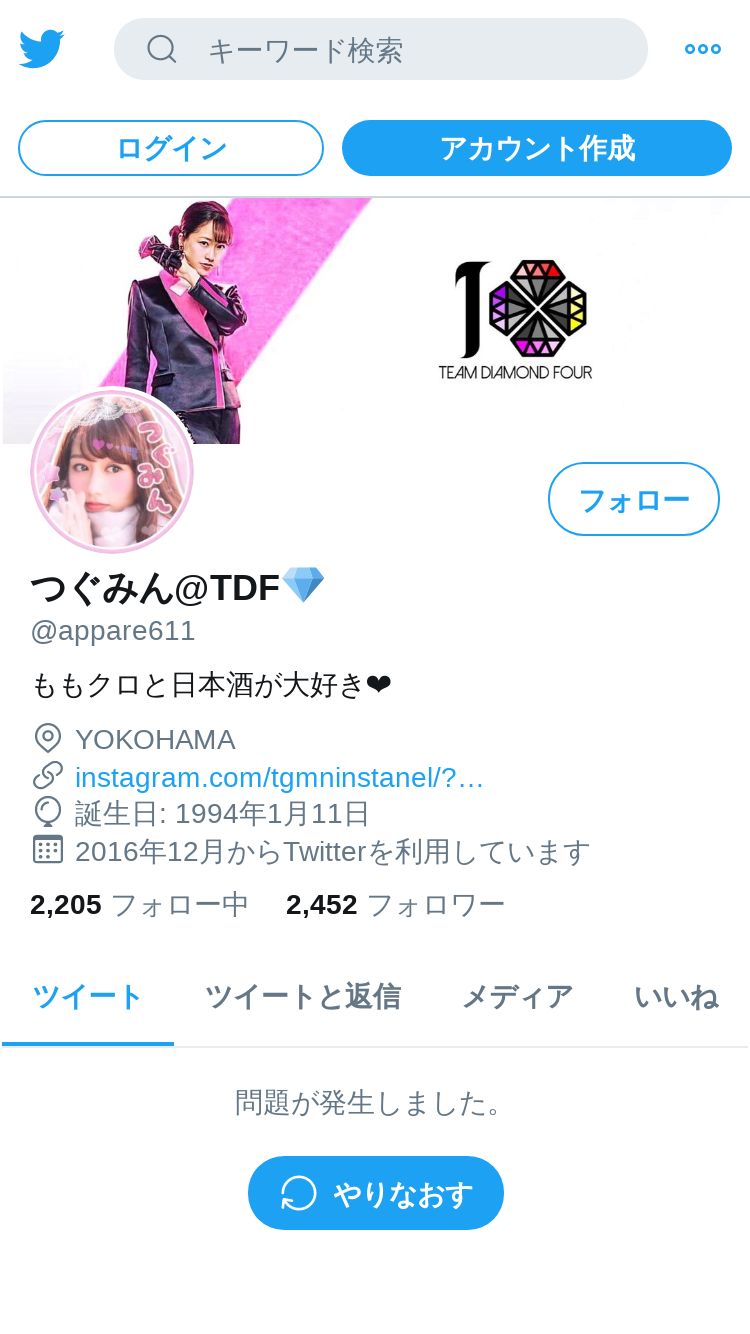Tap the アカウント作成 button

coord(537,148)
